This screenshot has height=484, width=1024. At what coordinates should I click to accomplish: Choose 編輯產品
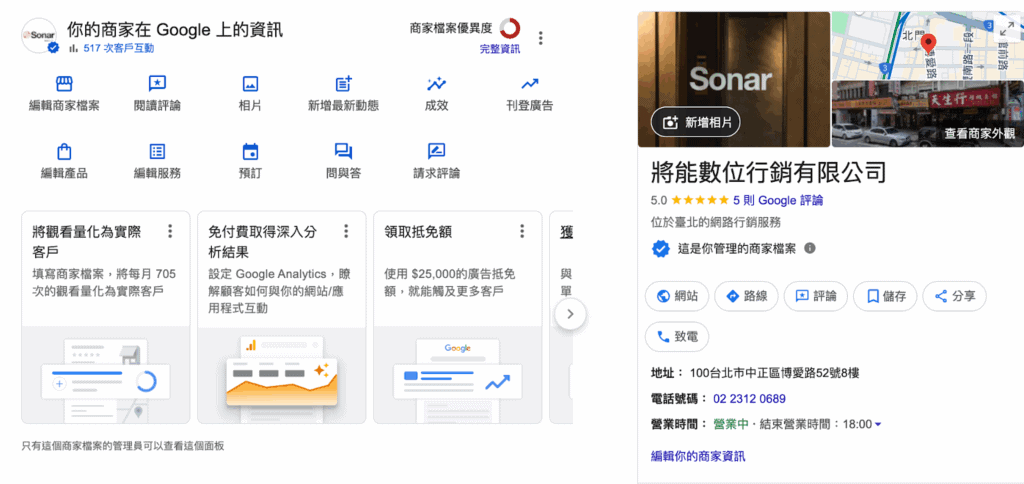pyautogui.click(x=64, y=161)
